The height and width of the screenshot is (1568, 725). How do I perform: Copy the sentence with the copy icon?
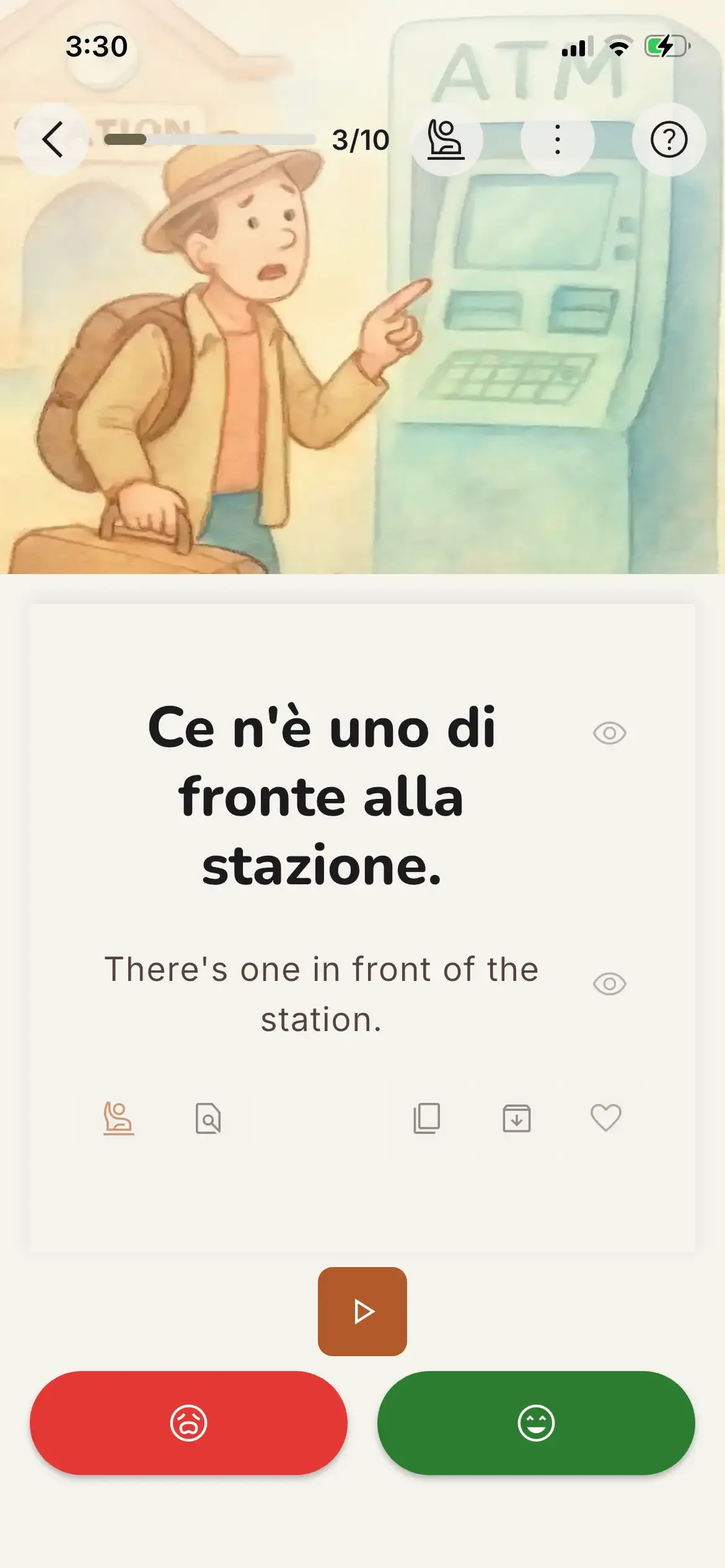tap(427, 1118)
